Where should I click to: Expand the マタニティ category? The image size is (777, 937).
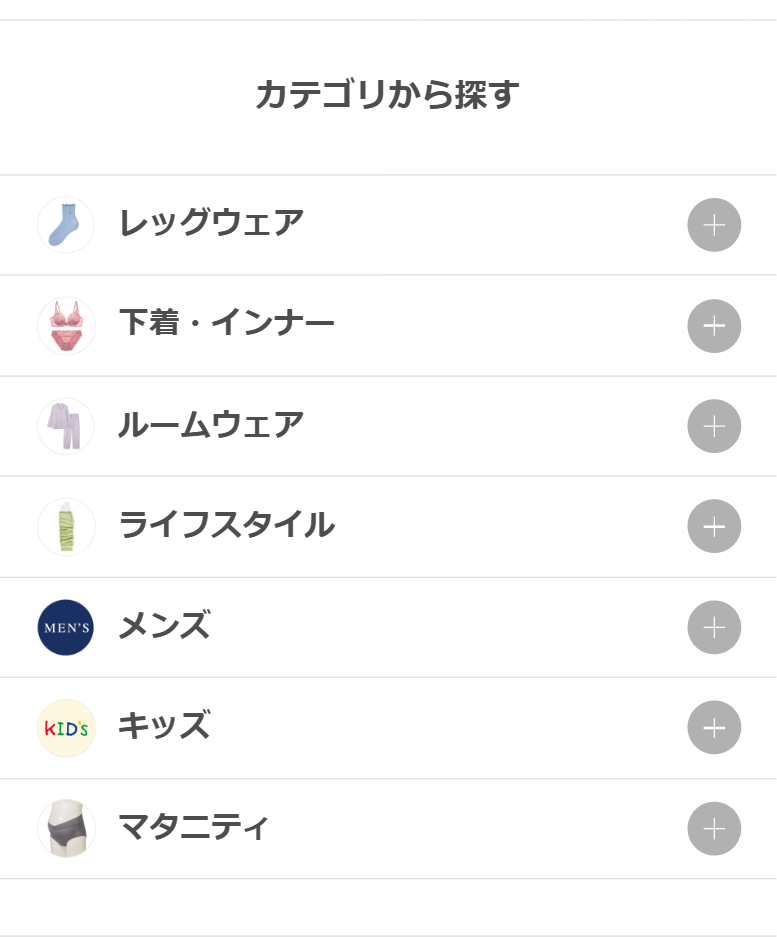pyautogui.click(x=713, y=828)
